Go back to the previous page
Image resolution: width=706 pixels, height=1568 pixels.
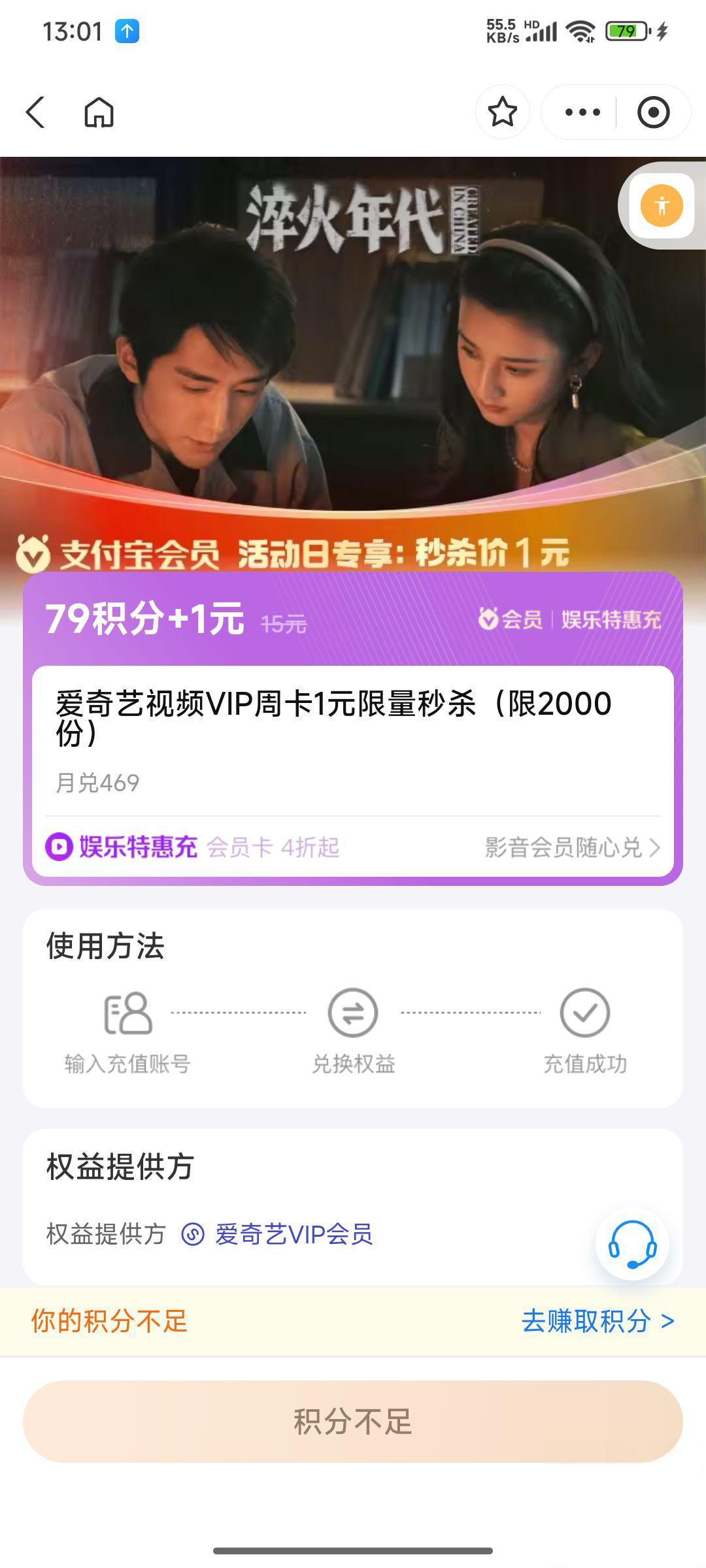[36, 112]
